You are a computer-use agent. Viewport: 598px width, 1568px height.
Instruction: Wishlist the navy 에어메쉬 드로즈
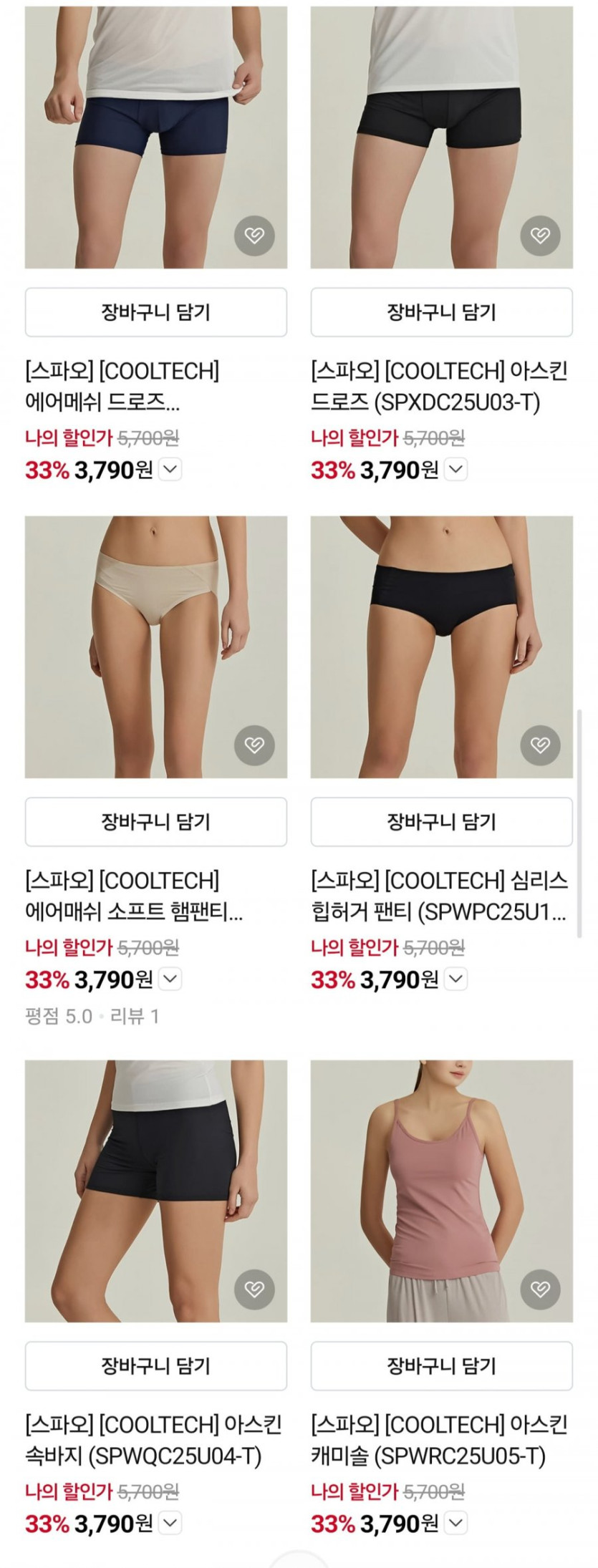(254, 235)
